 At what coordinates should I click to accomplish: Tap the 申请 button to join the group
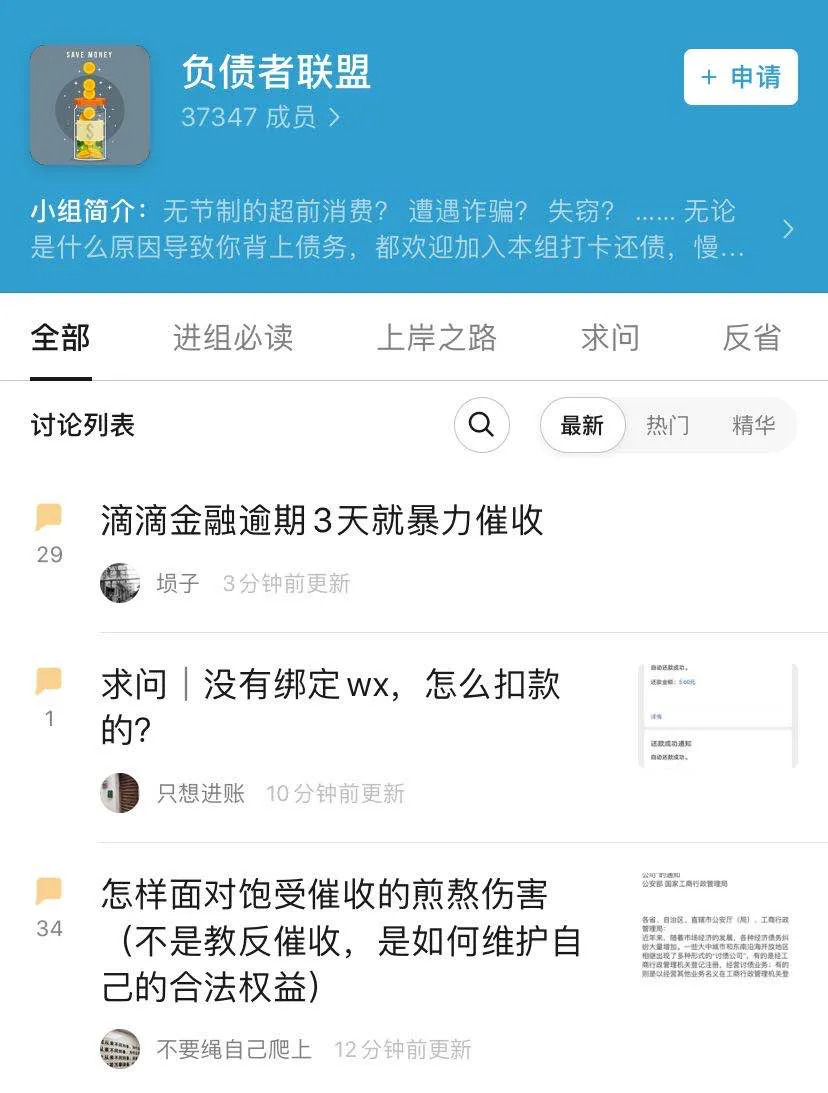coord(740,77)
